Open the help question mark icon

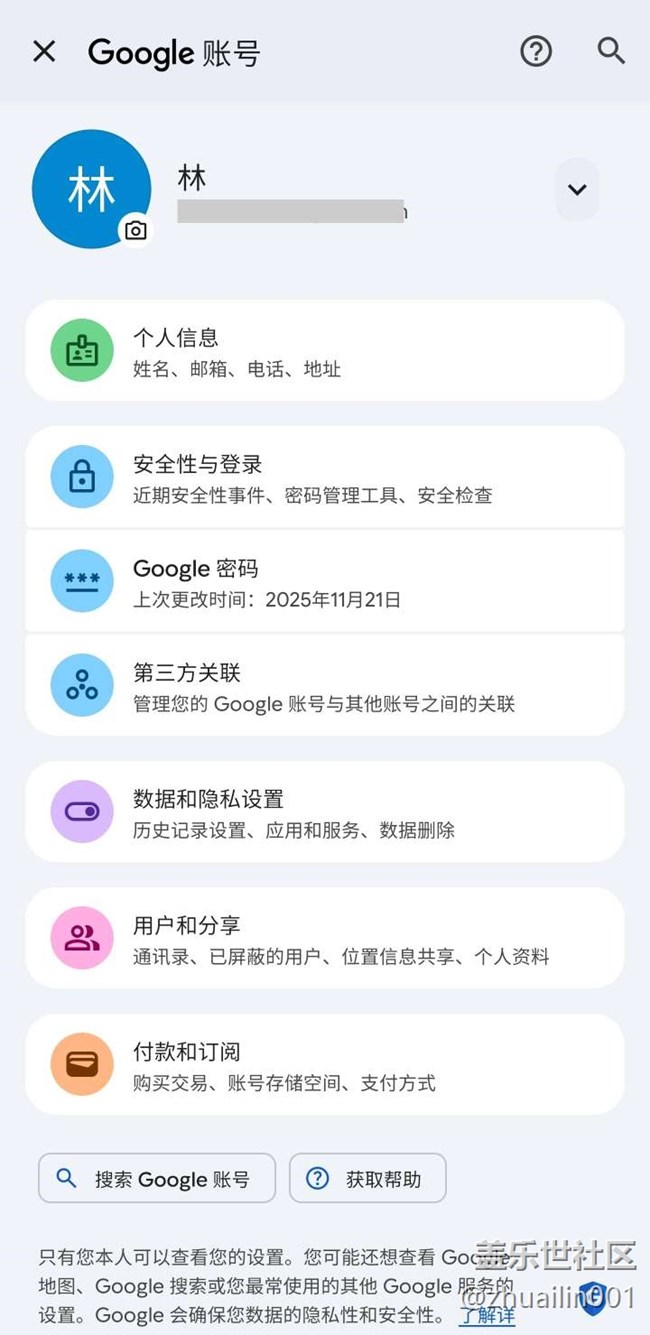pos(536,52)
